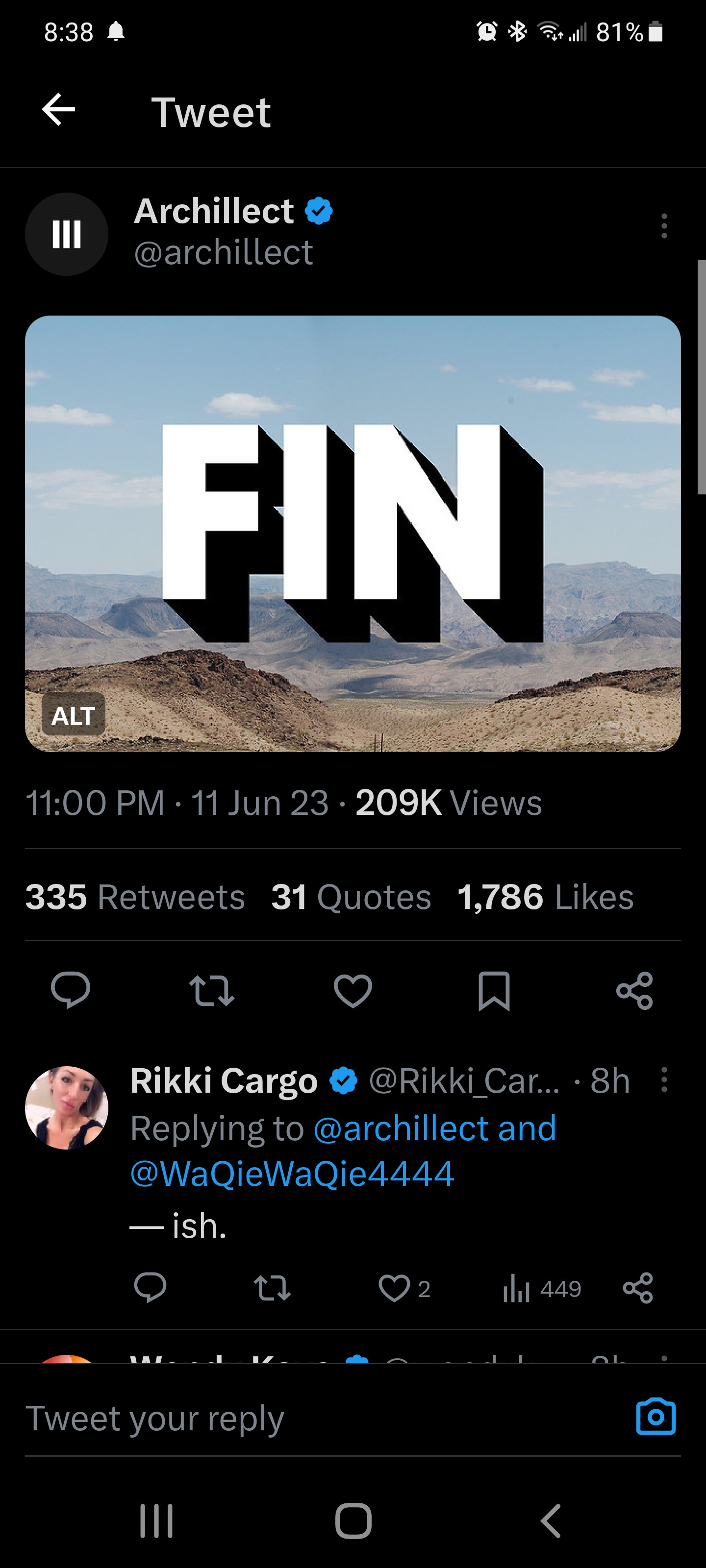View the 31 Quotes list
Image resolution: width=706 pixels, height=1568 pixels.
351,897
